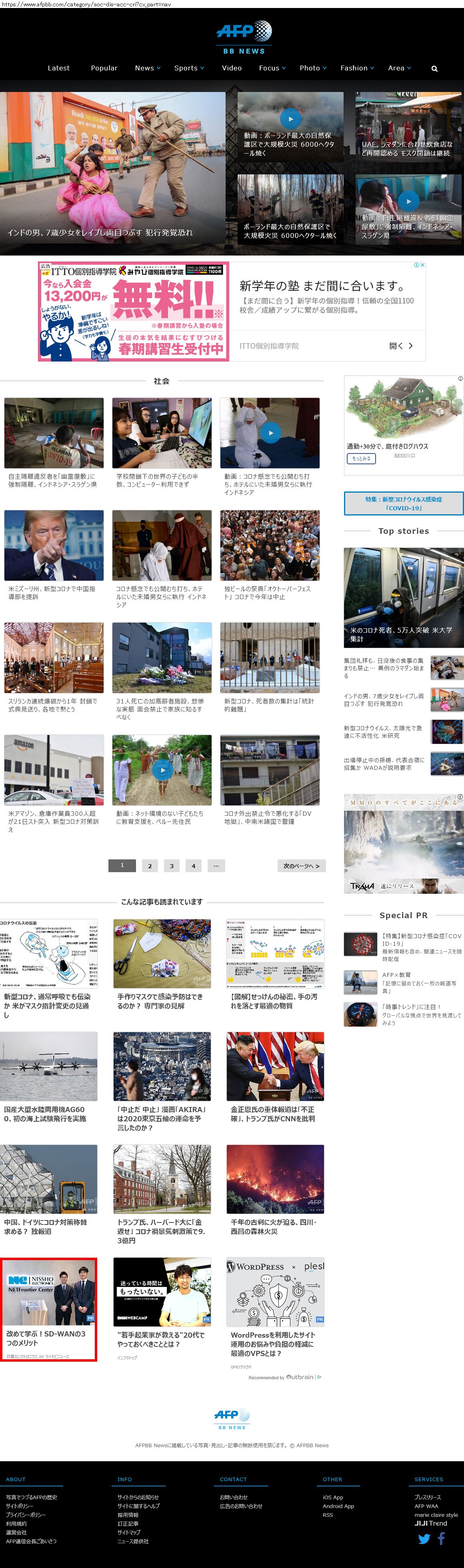464x1568 pixels.
Task: Open the Latest section
Action: coord(58,68)
